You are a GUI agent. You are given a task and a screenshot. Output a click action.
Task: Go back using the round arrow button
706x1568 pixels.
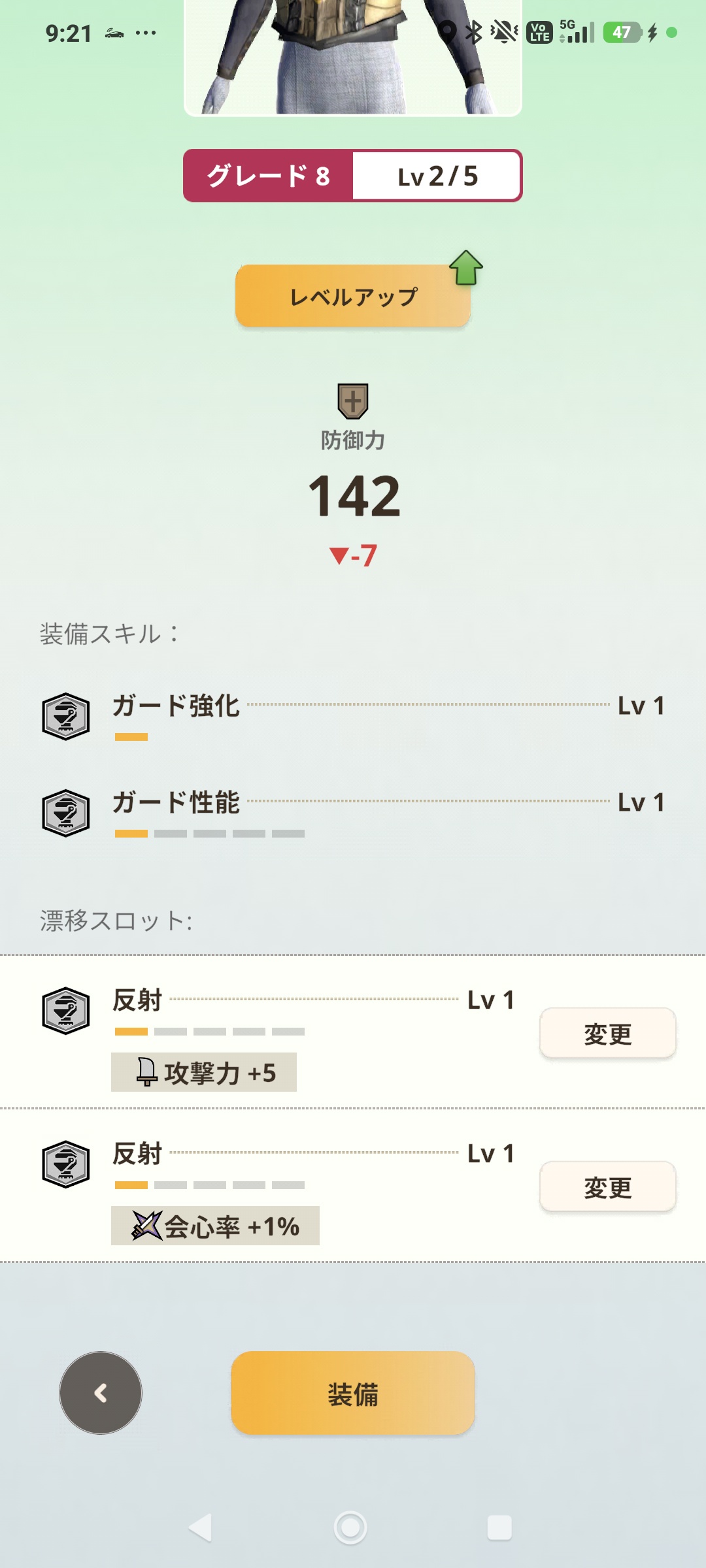click(101, 1393)
